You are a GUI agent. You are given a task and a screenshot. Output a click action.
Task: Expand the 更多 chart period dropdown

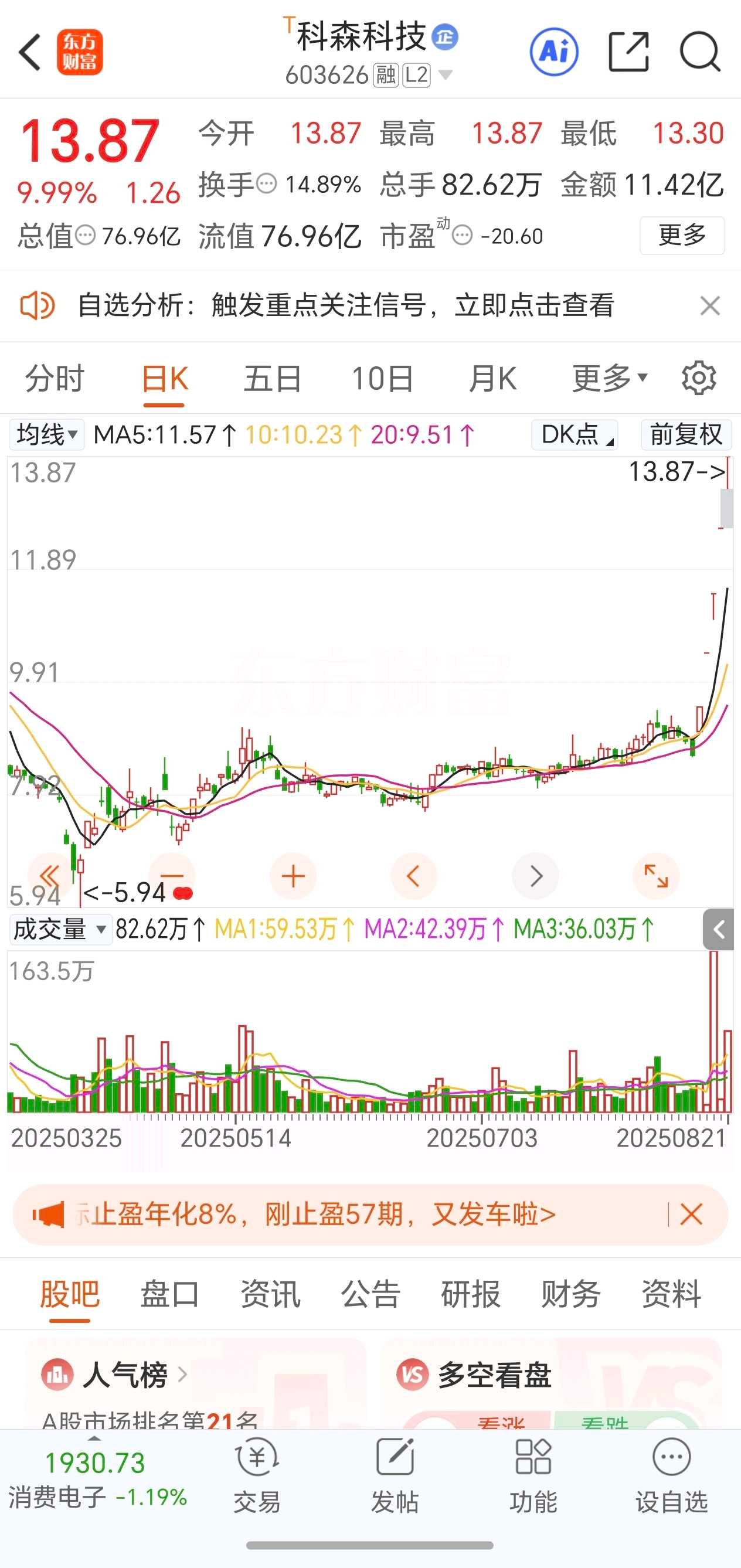610,379
